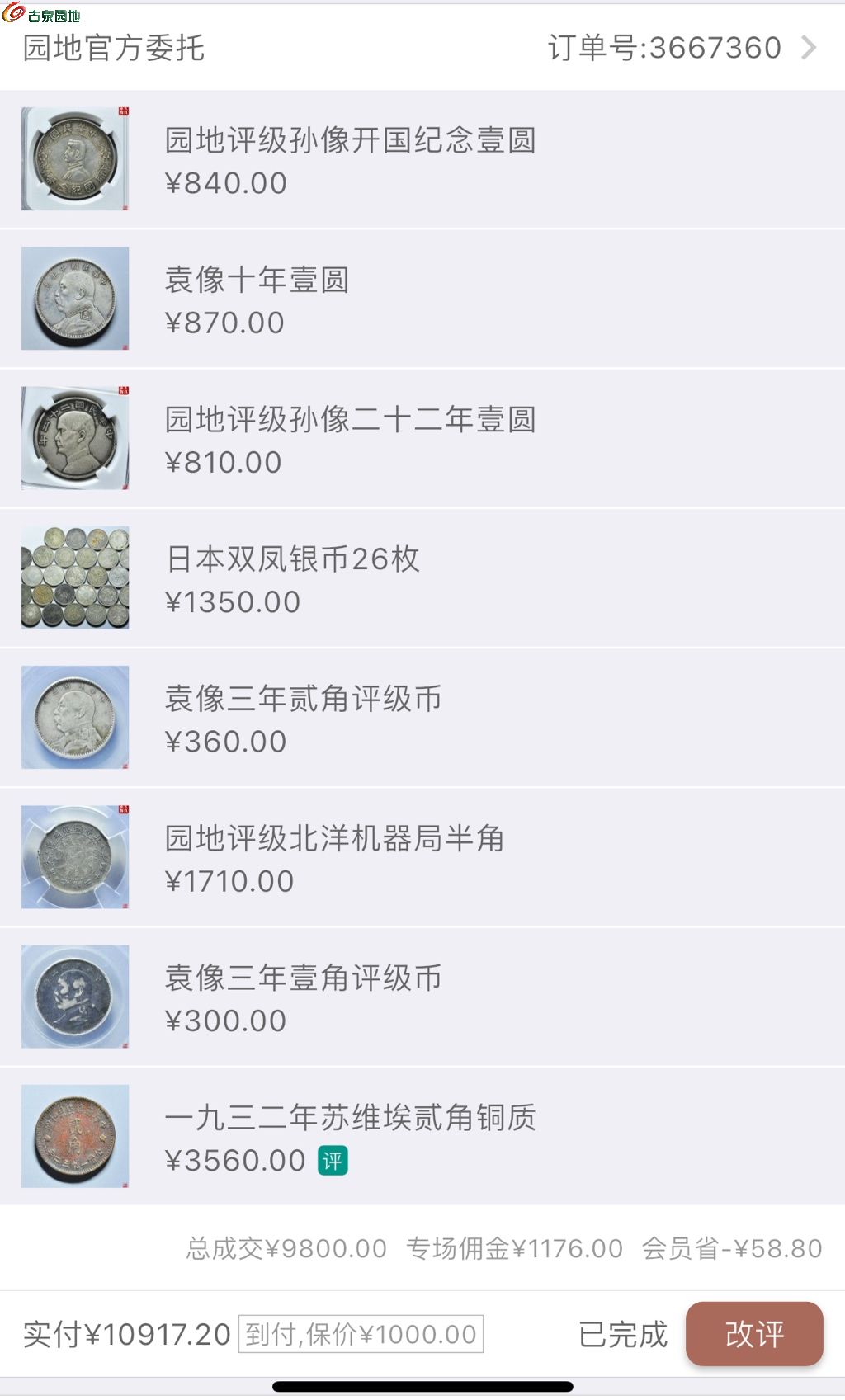View 园地评级北洋机器局半角 item

coord(422,856)
